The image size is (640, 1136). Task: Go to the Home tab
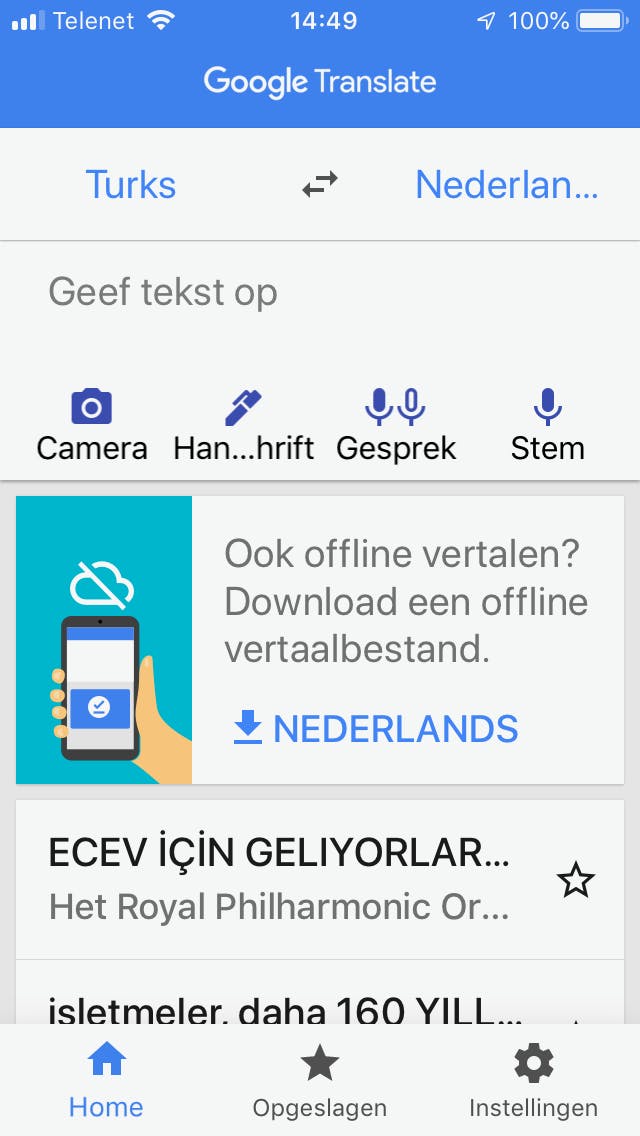(x=106, y=1080)
